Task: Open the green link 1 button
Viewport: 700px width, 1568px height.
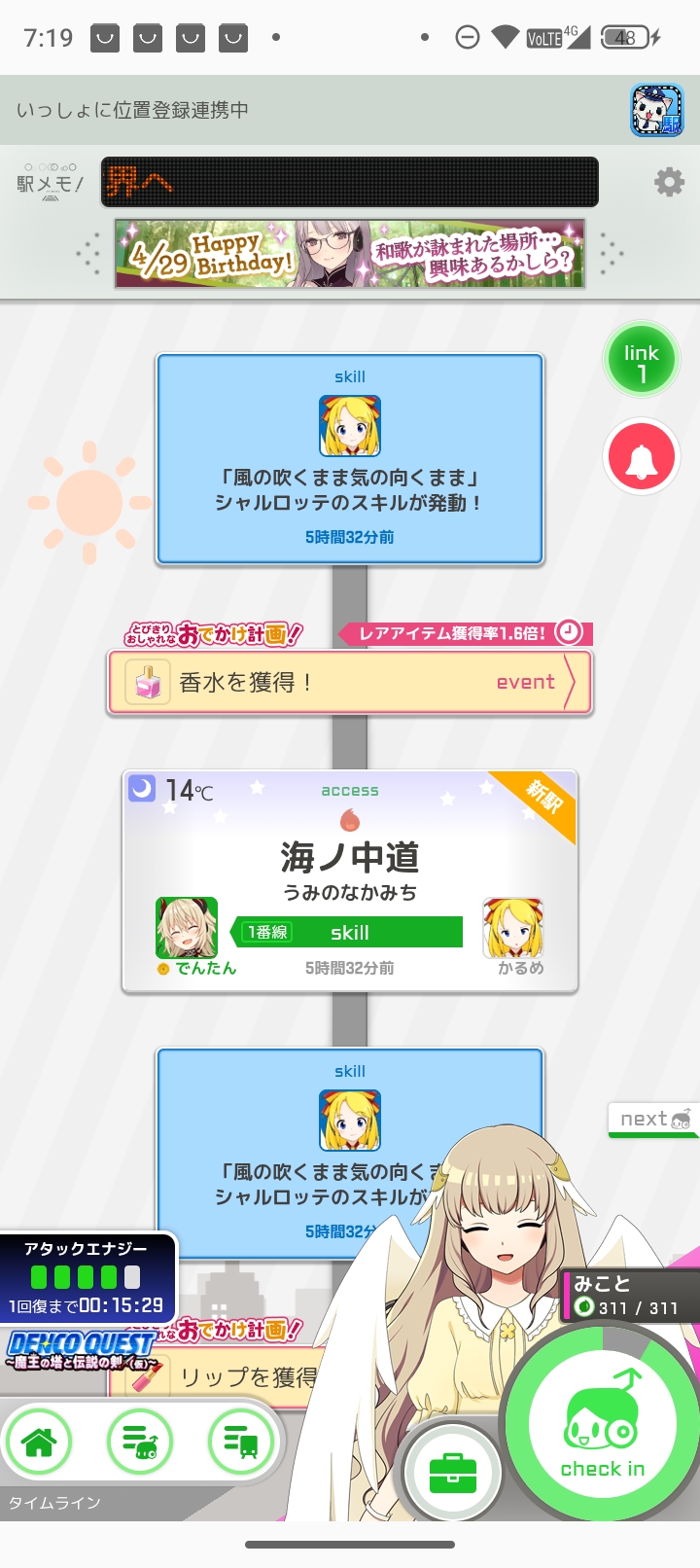Action: coord(641,360)
